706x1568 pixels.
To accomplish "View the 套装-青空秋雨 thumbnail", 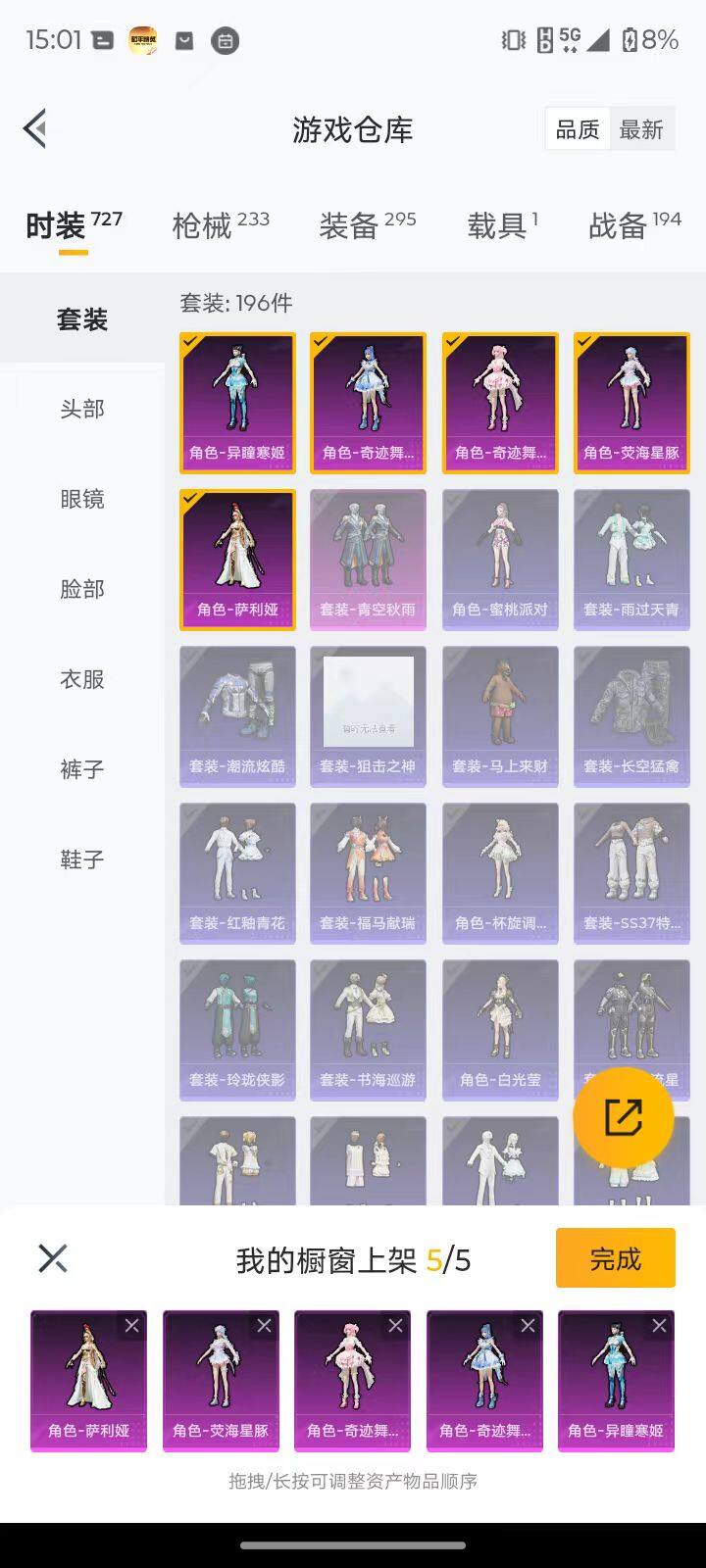I will [368, 559].
